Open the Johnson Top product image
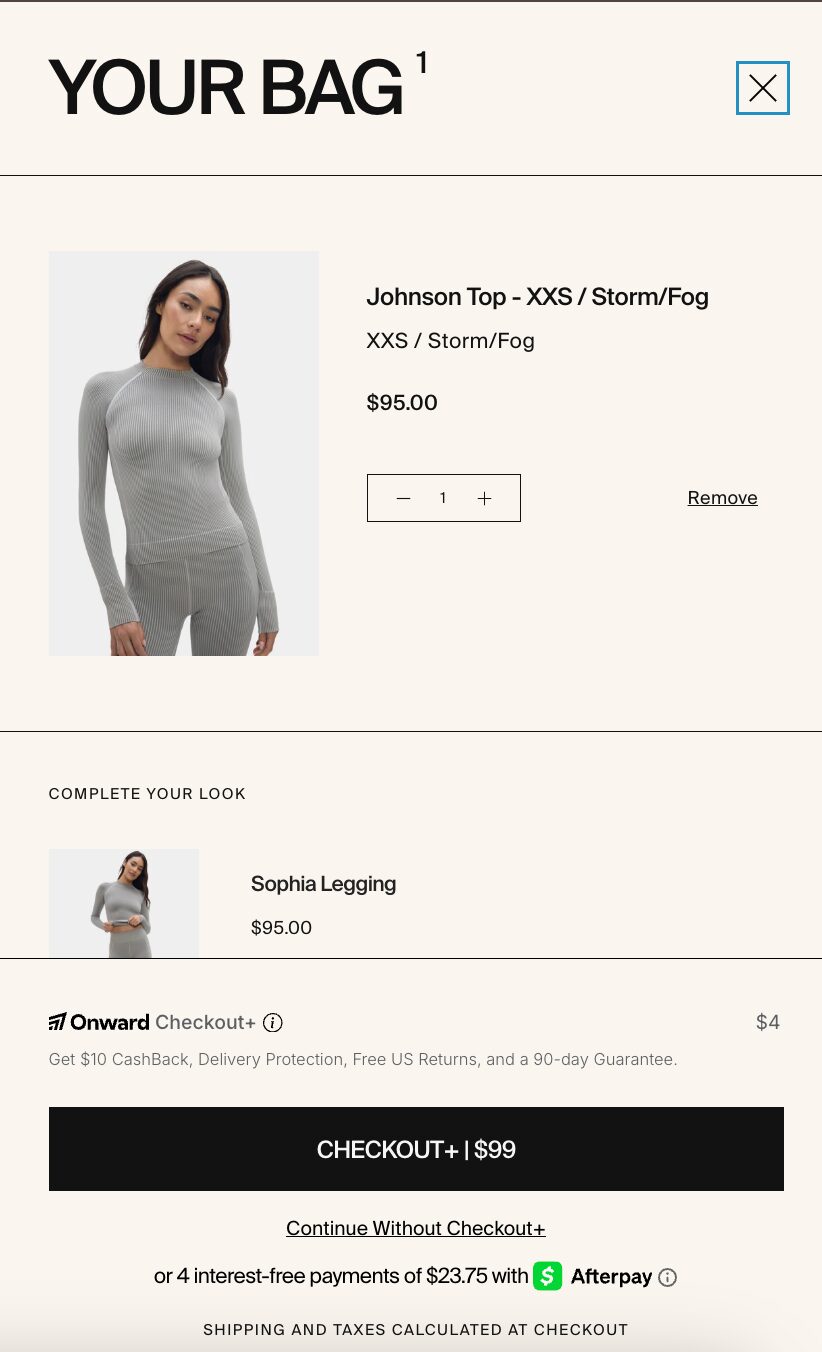 (x=183, y=453)
